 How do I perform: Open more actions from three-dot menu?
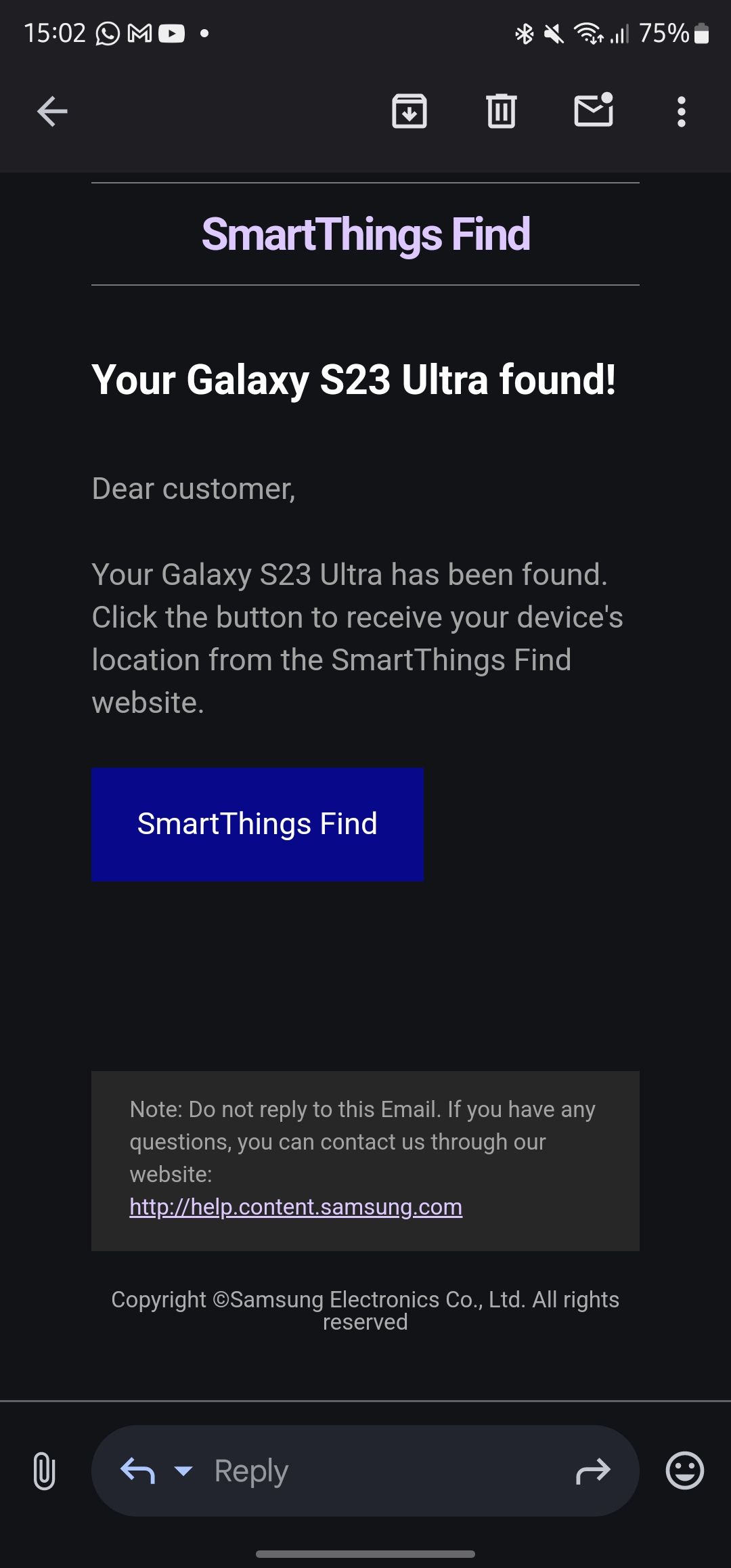tap(681, 111)
